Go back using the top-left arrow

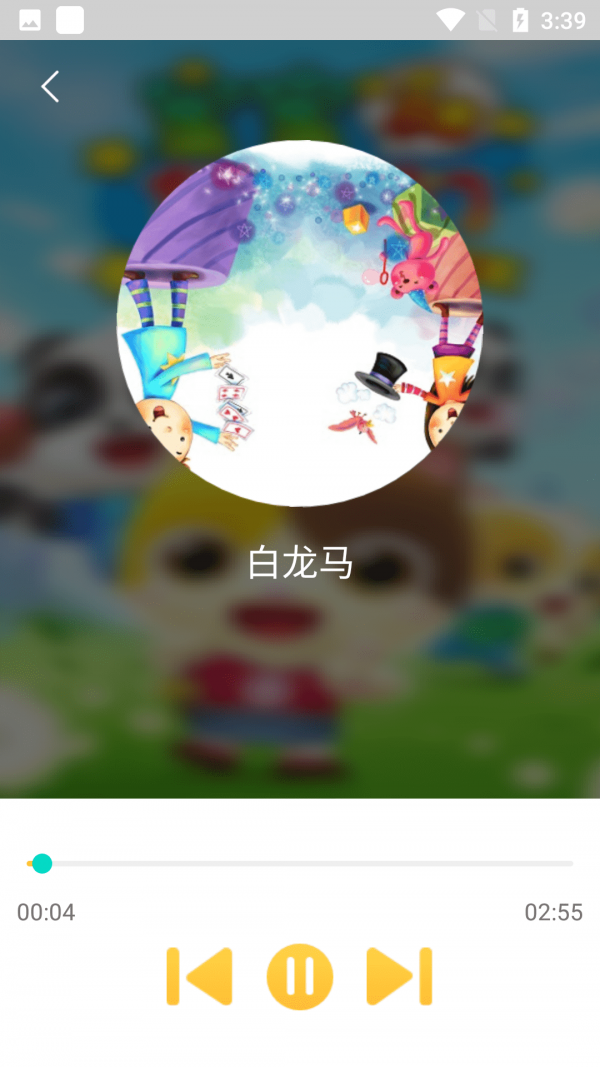tap(50, 87)
